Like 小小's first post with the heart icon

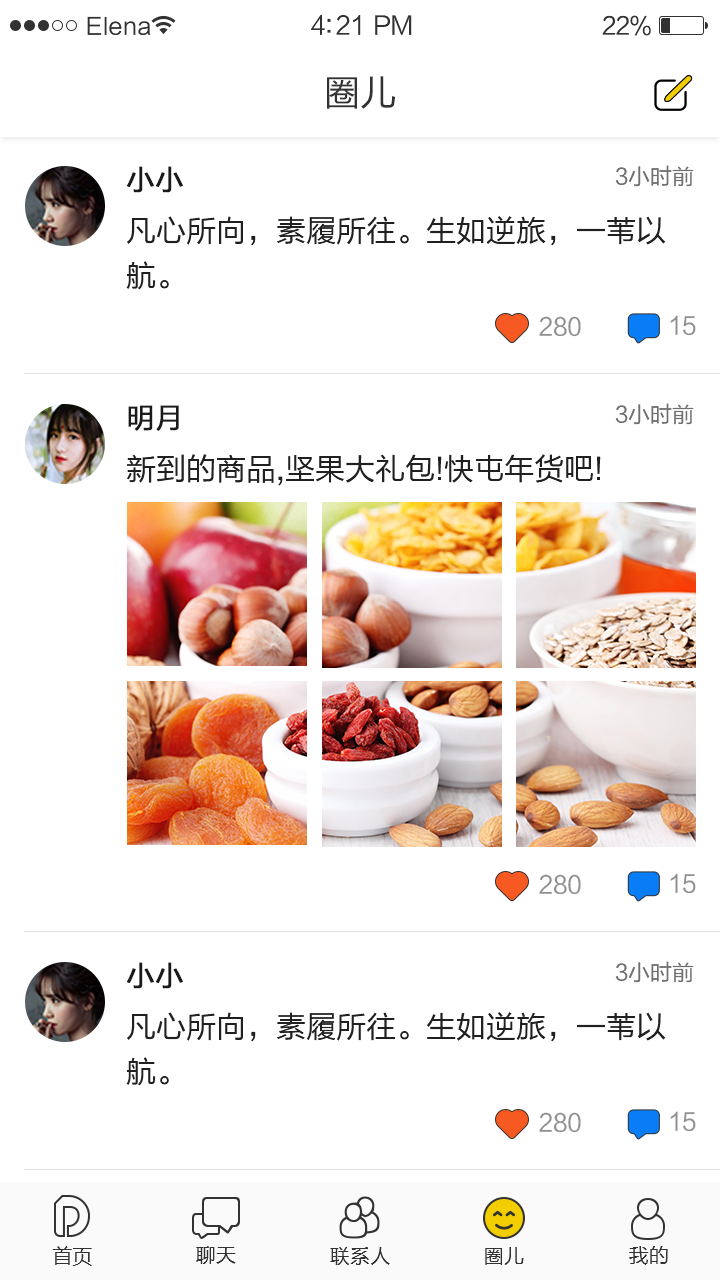pos(511,326)
